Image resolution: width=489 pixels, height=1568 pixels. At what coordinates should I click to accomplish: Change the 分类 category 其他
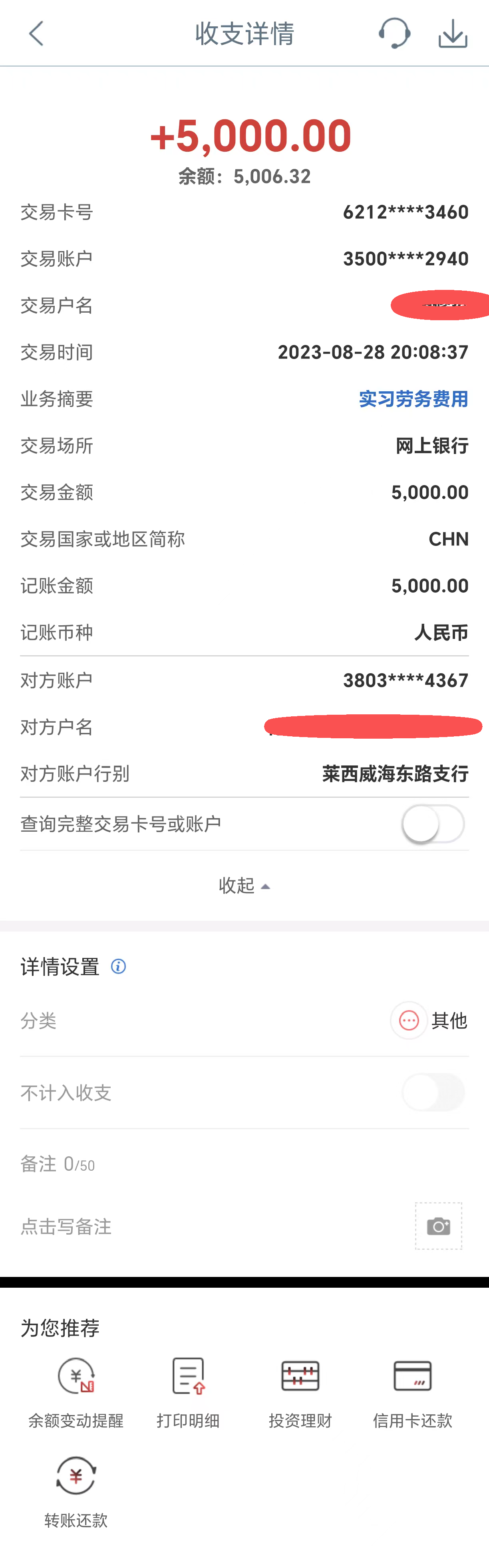[x=429, y=1020]
